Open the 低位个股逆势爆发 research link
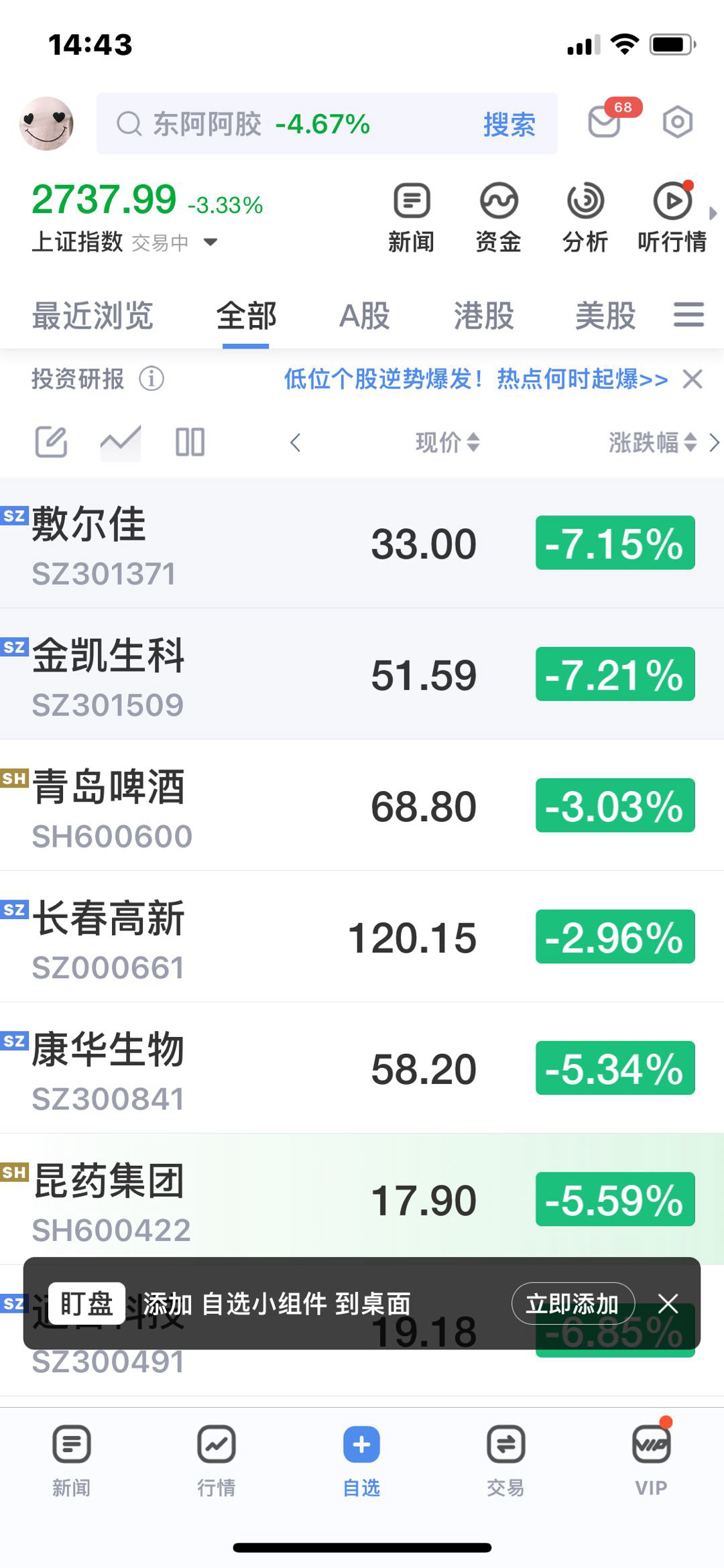 coord(475,379)
